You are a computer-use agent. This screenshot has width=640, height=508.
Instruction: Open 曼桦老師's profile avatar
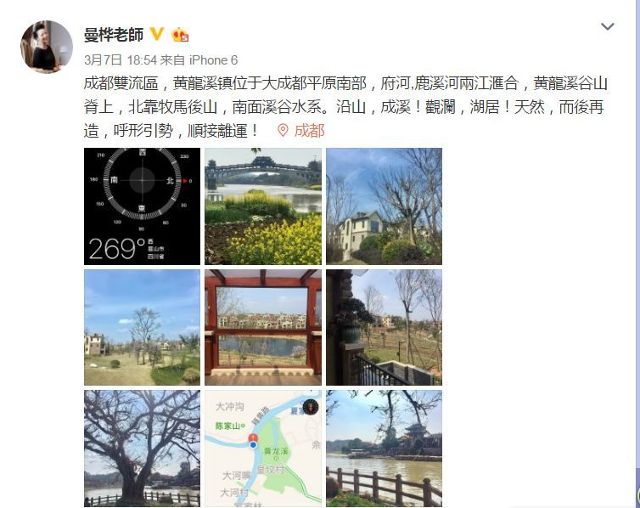pos(46,46)
